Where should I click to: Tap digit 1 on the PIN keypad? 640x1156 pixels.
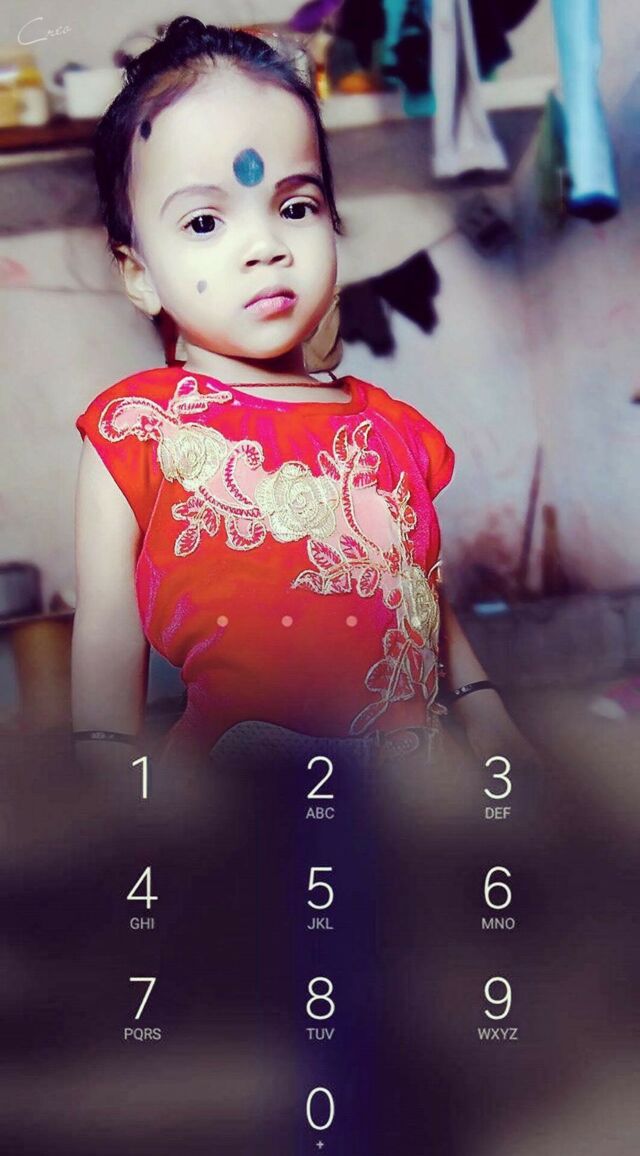[x=142, y=779]
